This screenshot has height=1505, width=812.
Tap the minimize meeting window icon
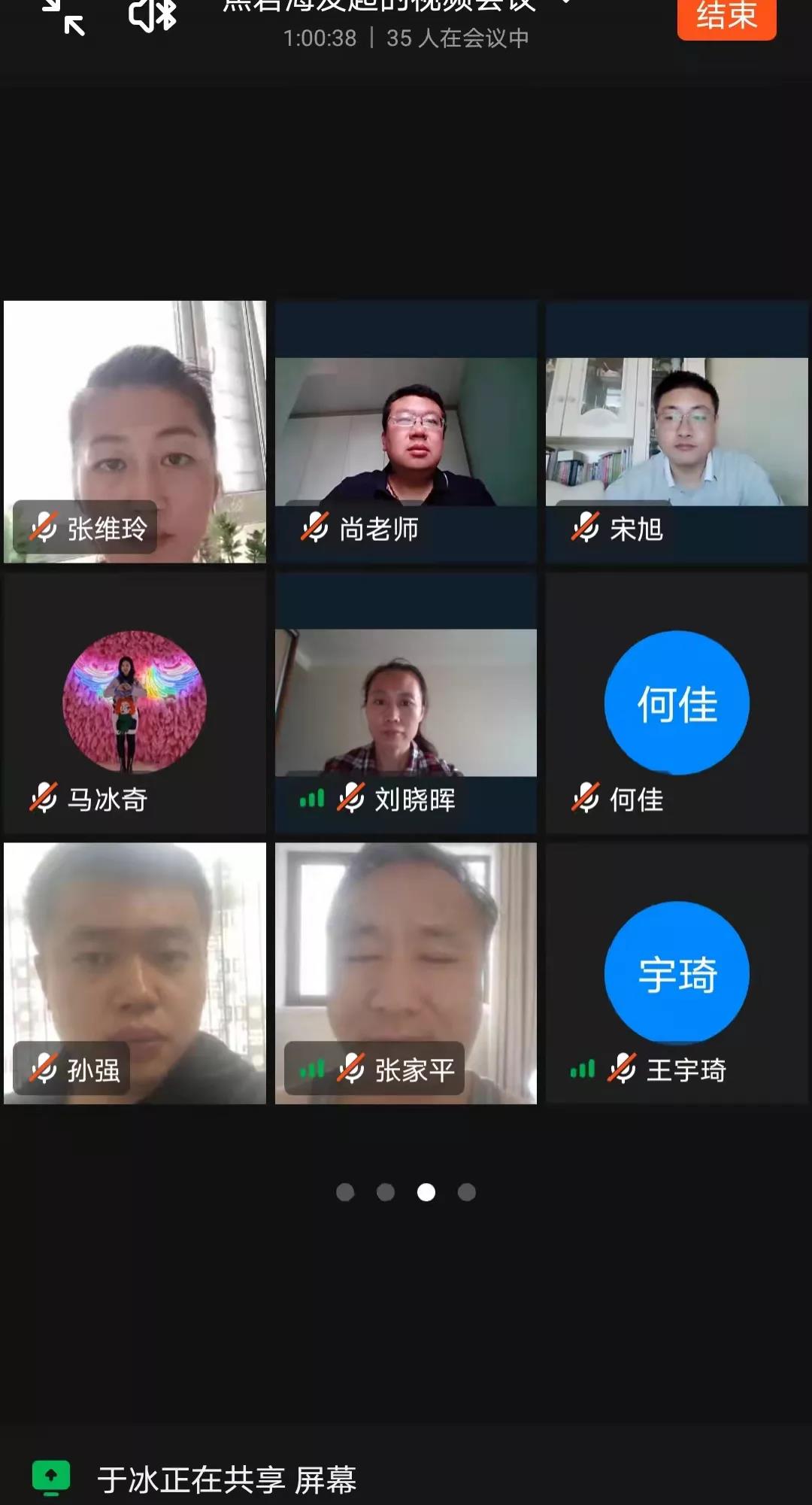pyautogui.click(x=64, y=17)
